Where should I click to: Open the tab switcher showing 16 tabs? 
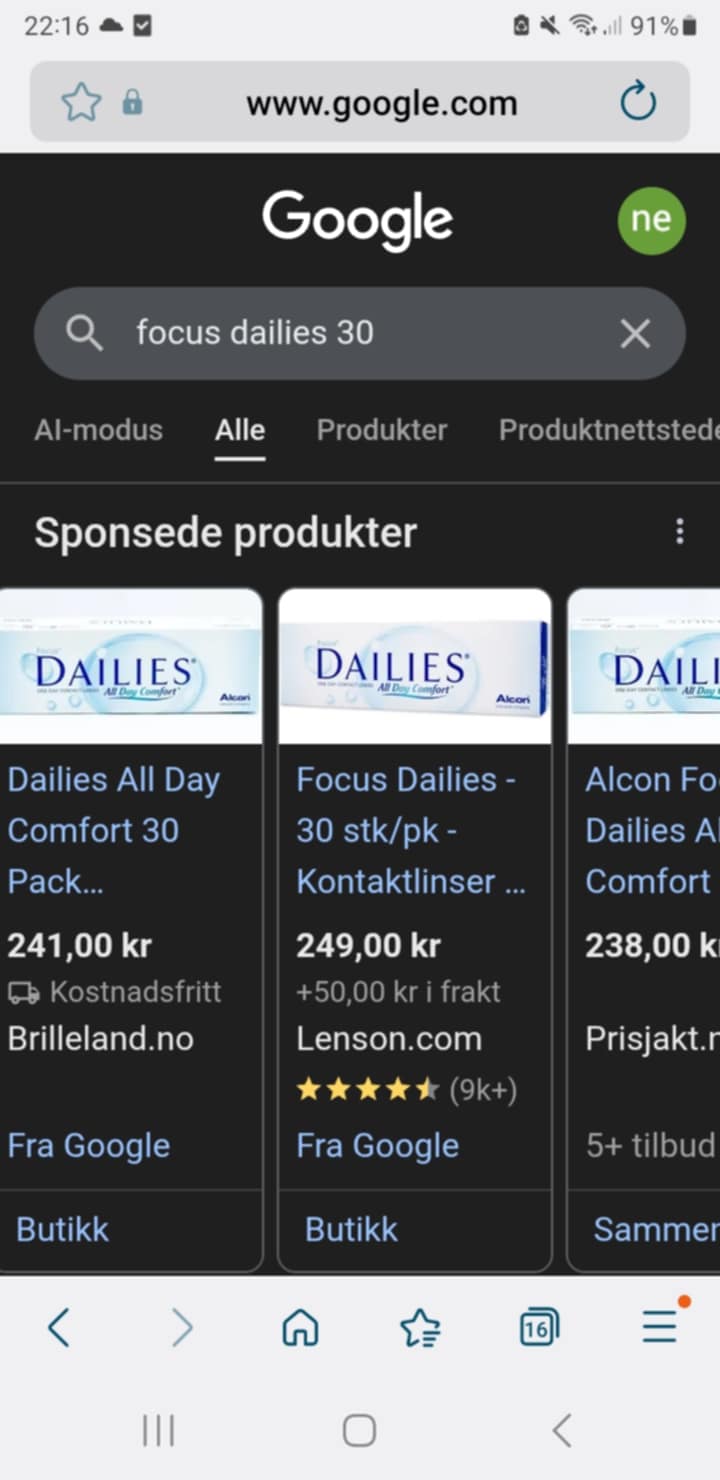coord(538,1327)
